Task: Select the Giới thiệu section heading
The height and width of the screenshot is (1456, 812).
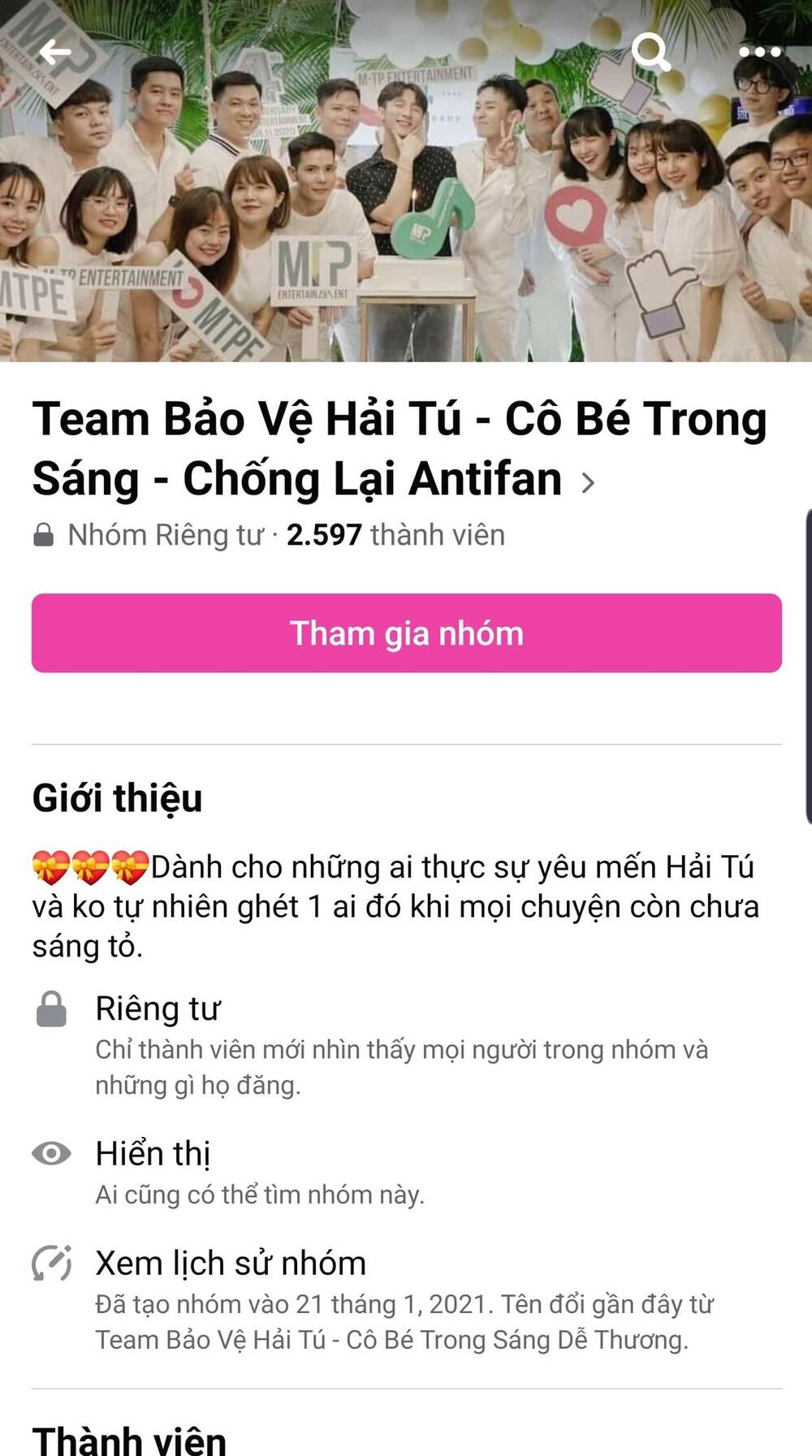Action: (117, 798)
